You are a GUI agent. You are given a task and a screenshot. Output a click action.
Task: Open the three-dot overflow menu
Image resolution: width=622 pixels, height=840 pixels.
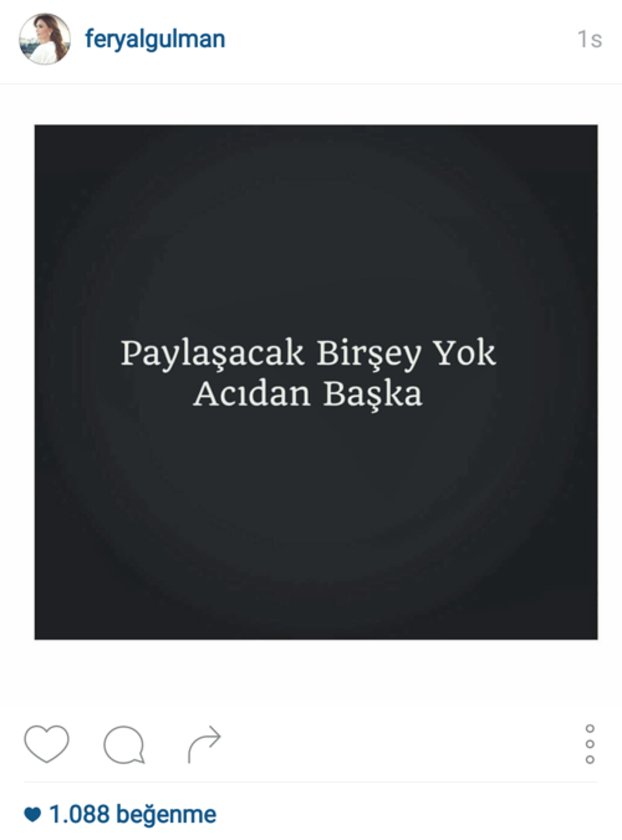click(590, 745)
